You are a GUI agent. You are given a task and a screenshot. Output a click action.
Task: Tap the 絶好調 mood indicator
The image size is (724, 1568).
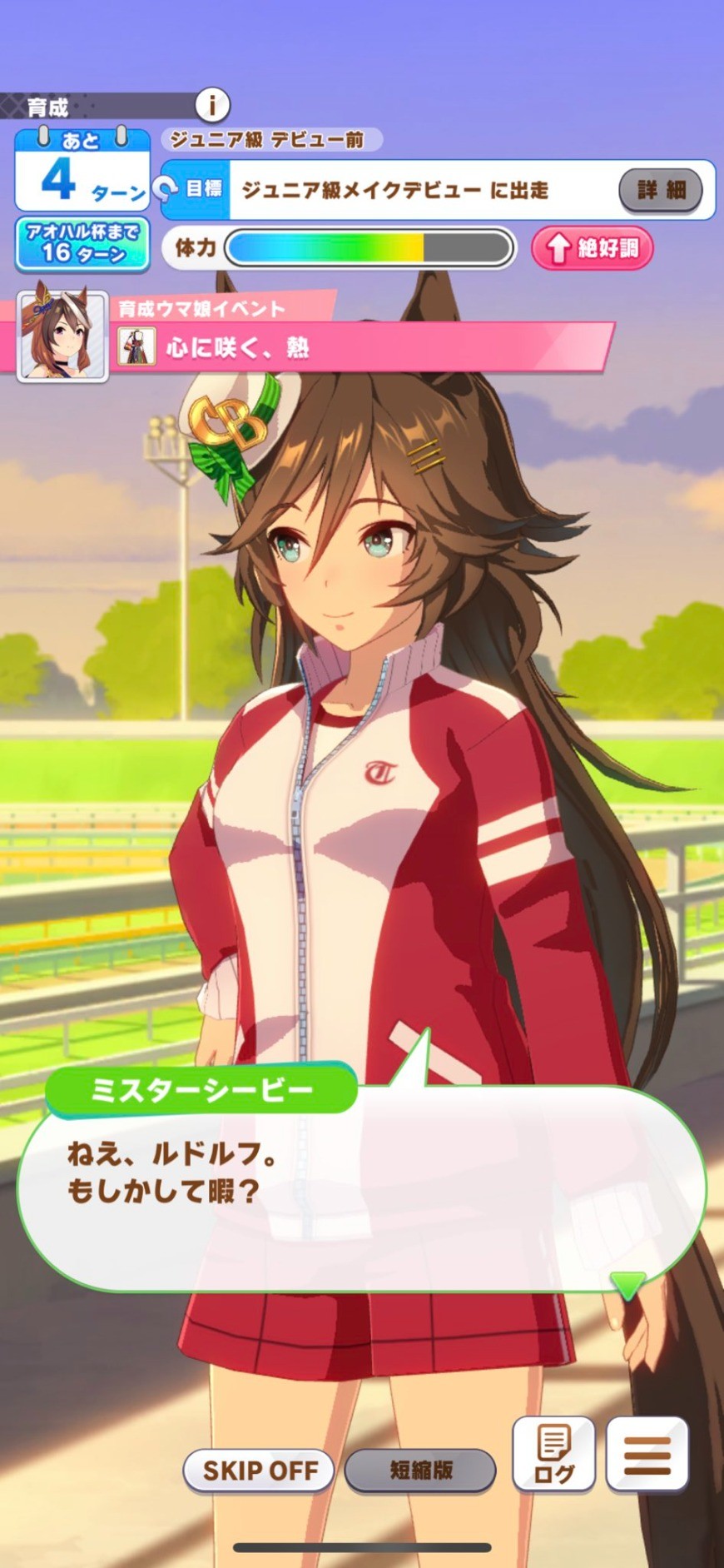pos(593,248)
